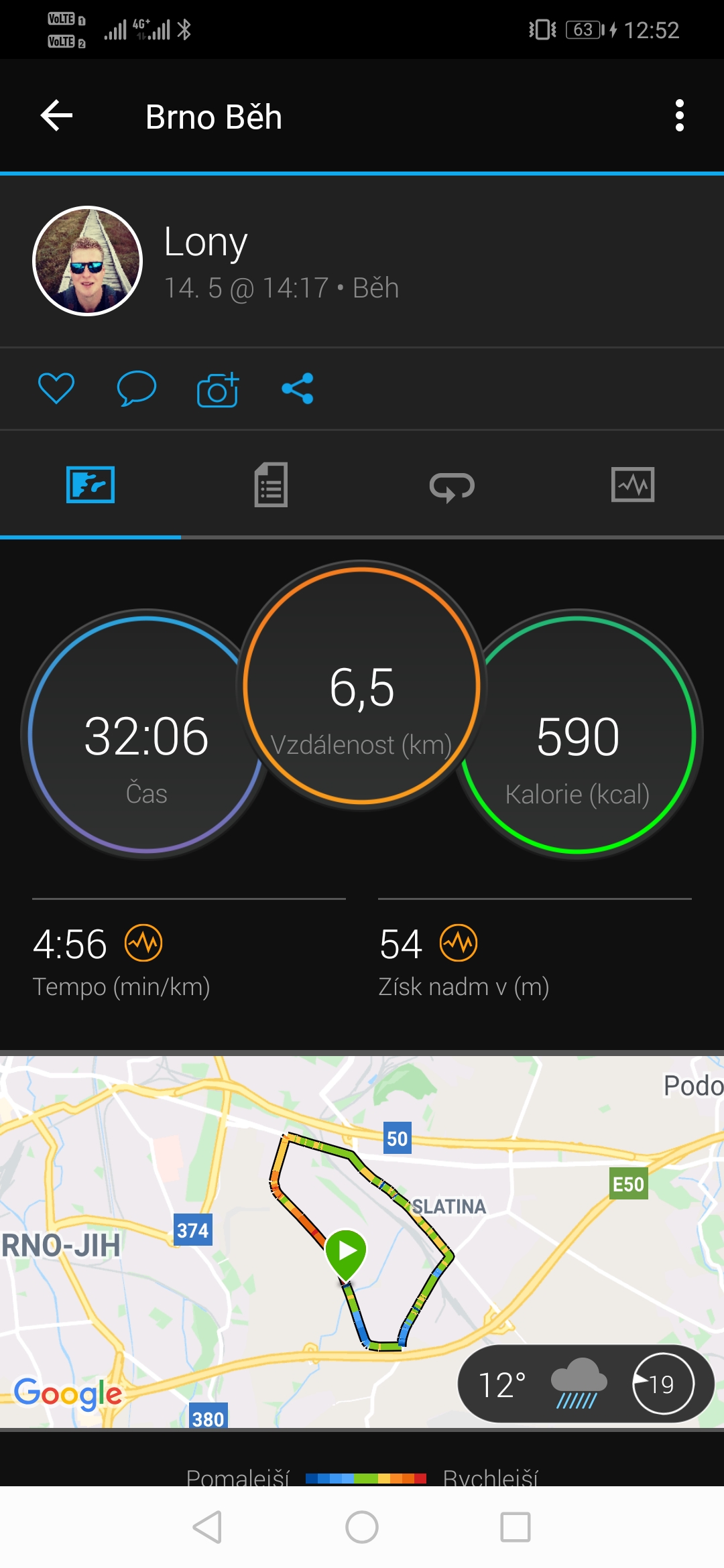Open Lony's profile picture
The height and width of the screenshot is (1568, 724).
(88, 261)
